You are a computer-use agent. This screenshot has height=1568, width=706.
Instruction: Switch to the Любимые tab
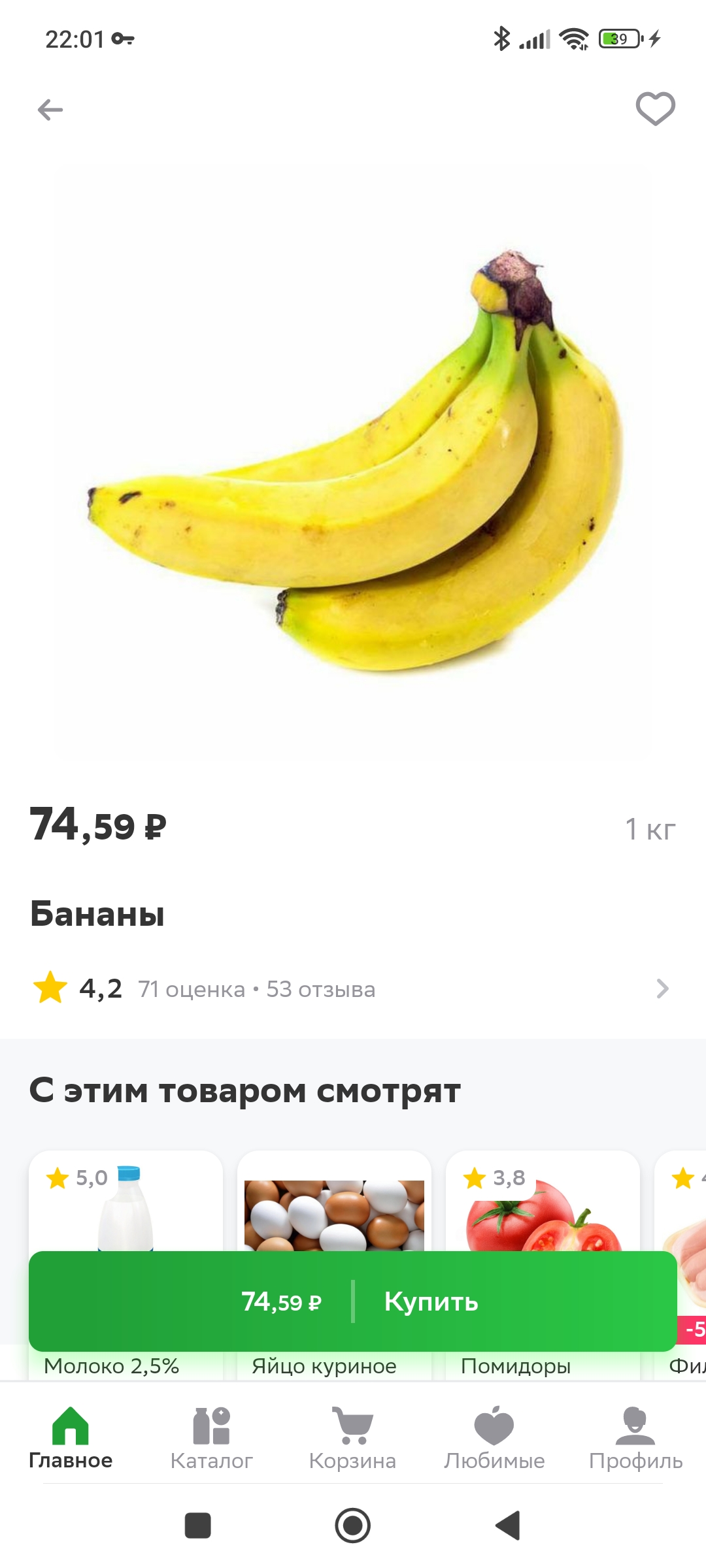click(x=494, y=1439)
